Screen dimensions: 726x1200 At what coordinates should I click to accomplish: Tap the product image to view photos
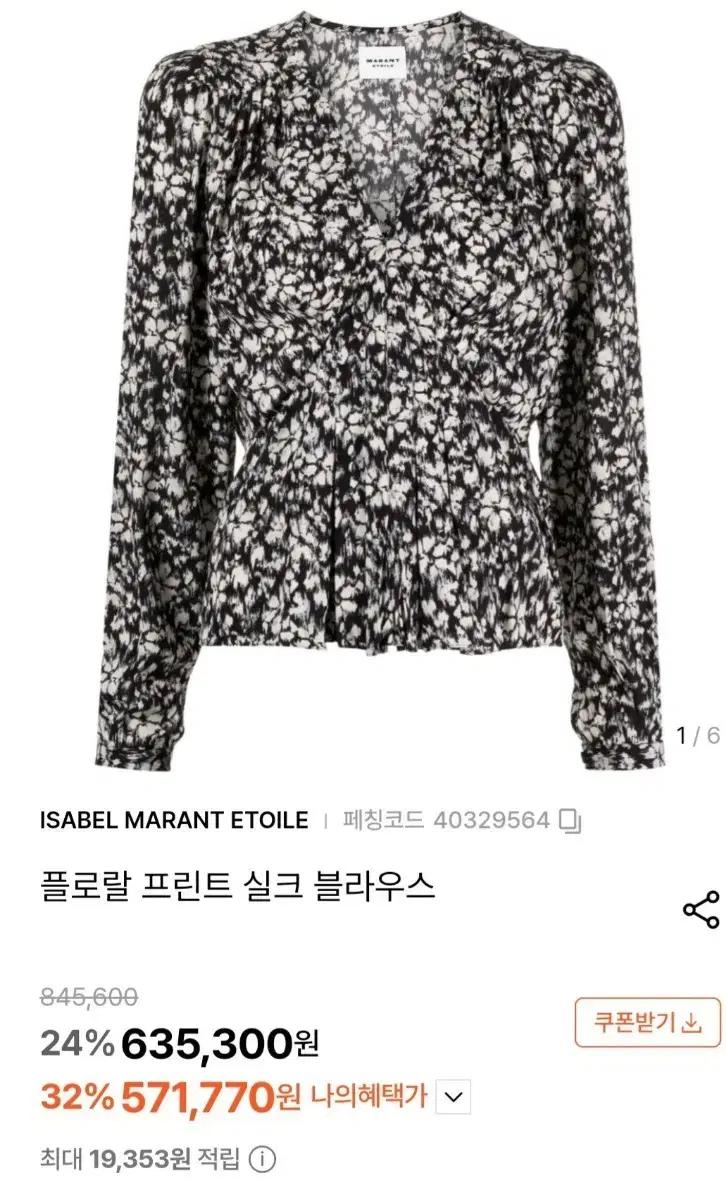click(x=363, y=380)
